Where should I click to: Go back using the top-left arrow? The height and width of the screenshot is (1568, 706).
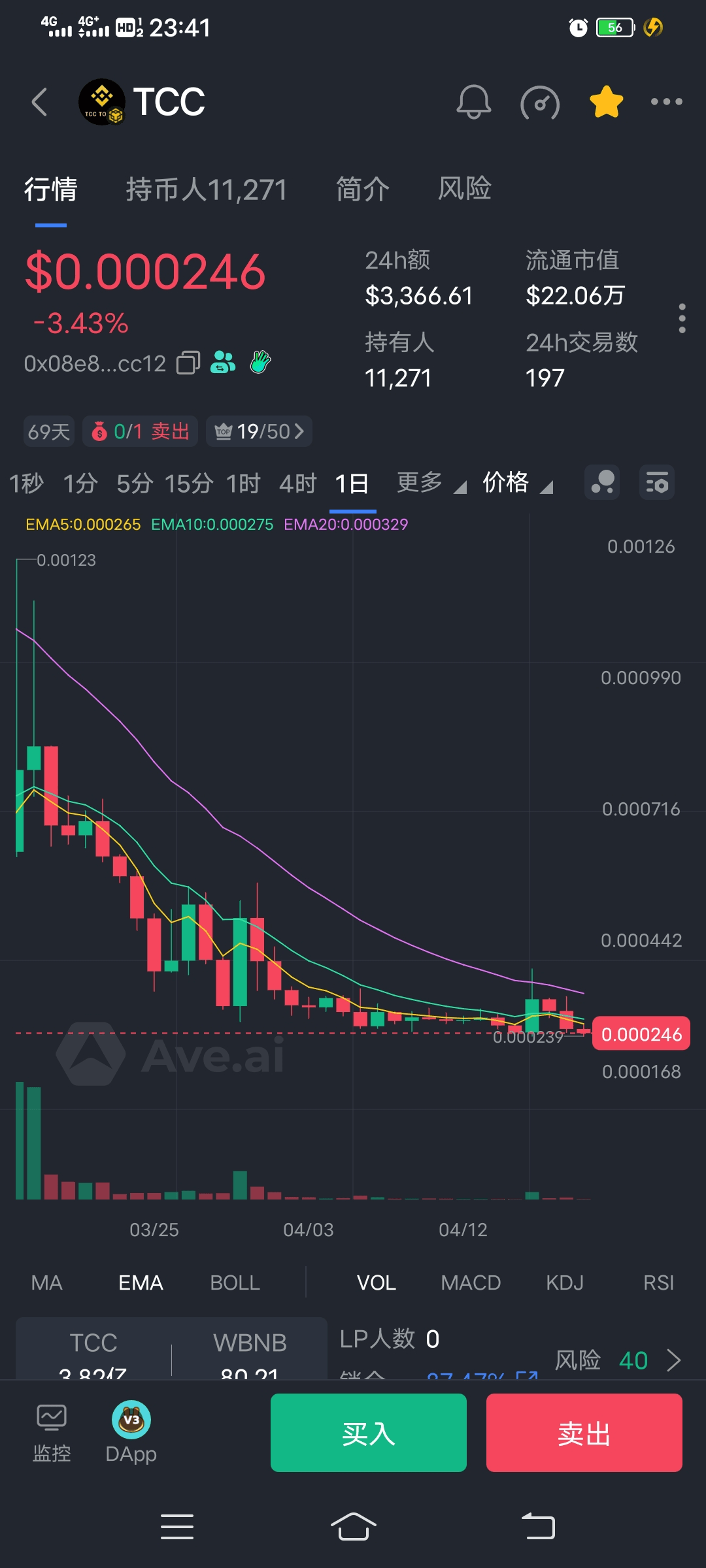(x=41, y=103)
